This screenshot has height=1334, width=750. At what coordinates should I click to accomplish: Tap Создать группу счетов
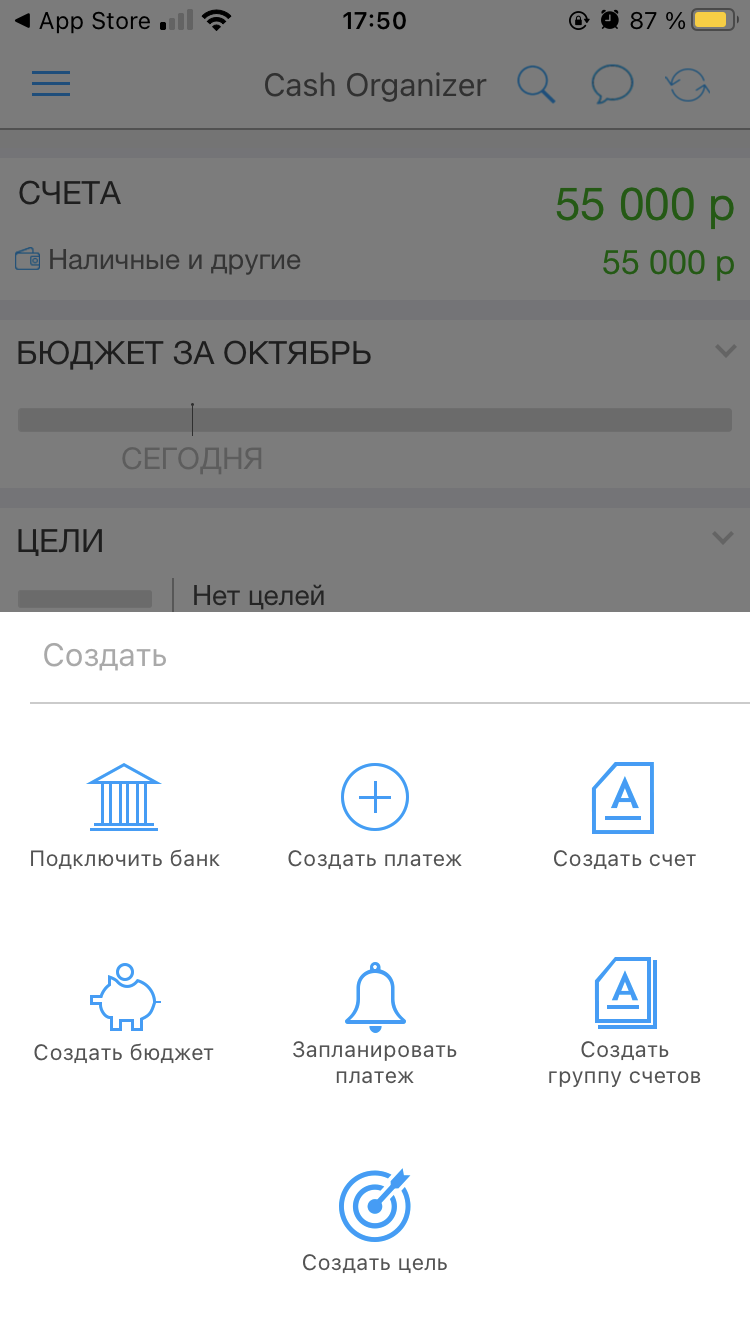(624, 1020)
